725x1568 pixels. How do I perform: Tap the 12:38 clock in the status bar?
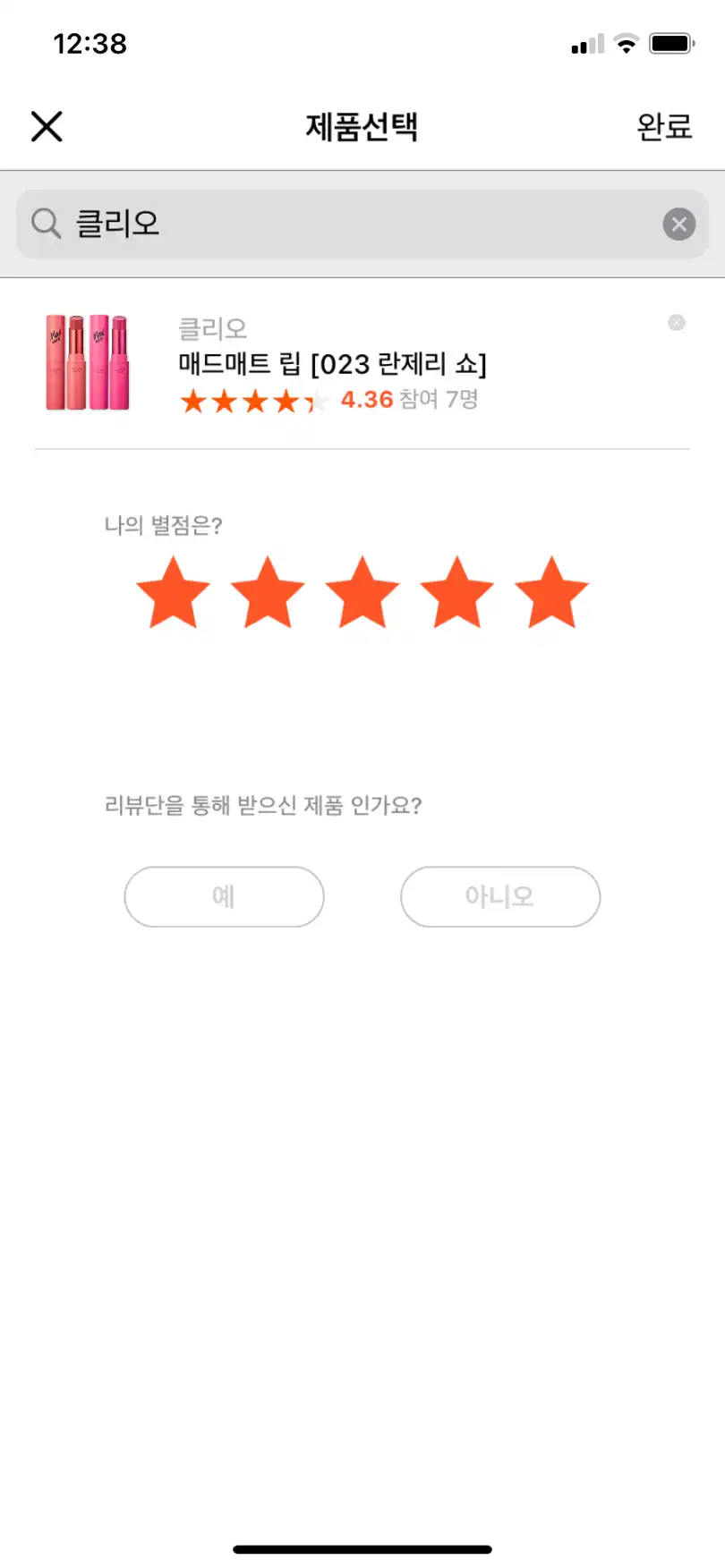[91, 42]
